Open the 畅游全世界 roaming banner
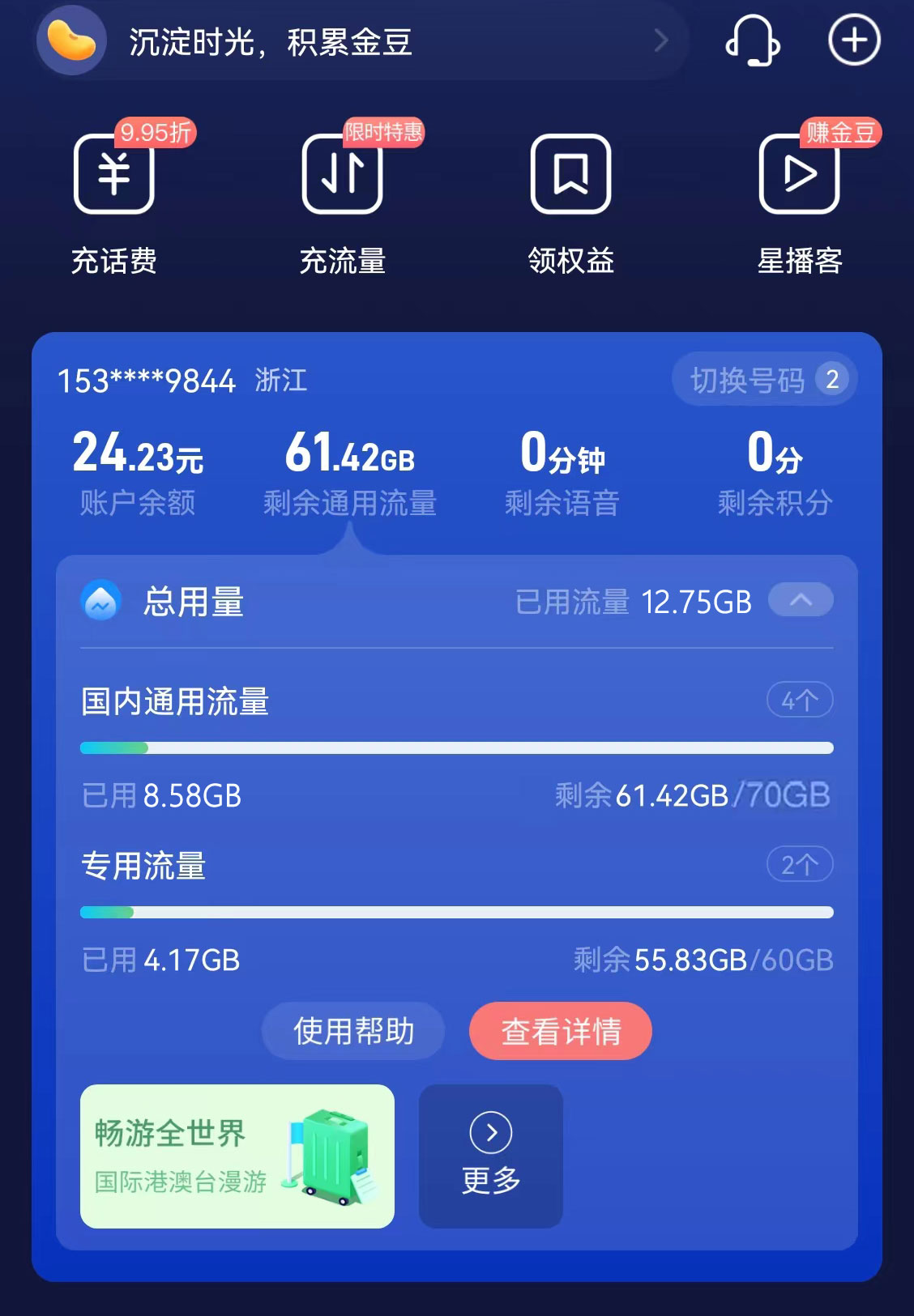This screenshot has width=914, height=1316. 237,1156
